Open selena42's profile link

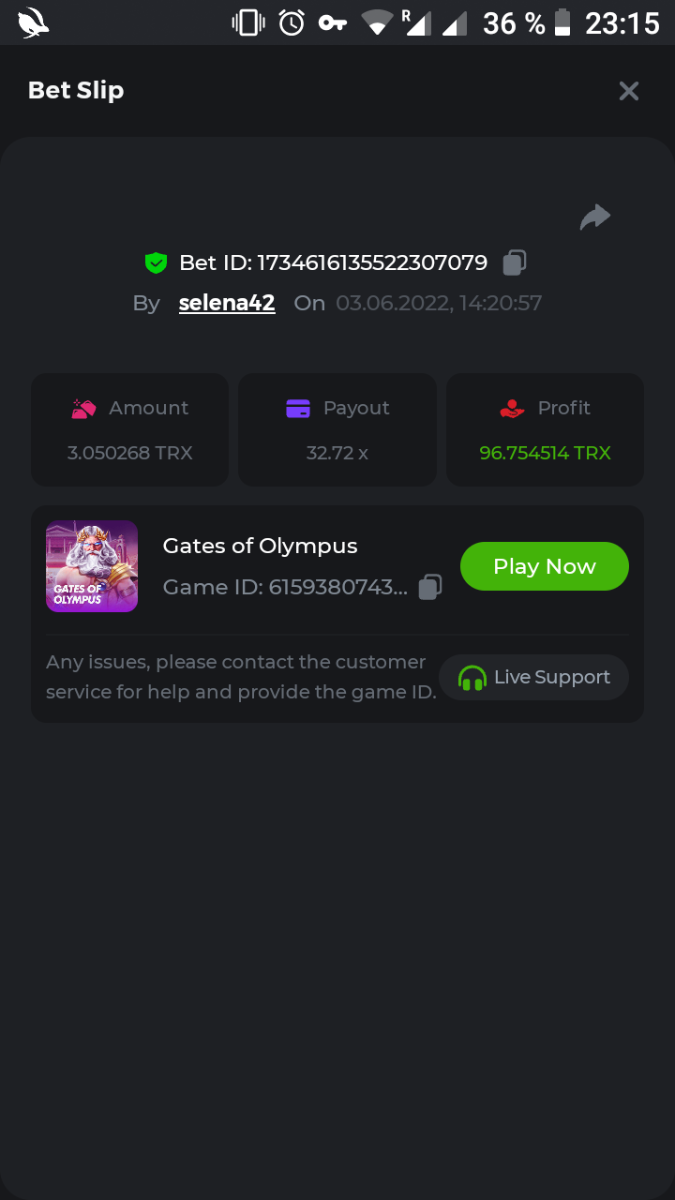point(227,303)
